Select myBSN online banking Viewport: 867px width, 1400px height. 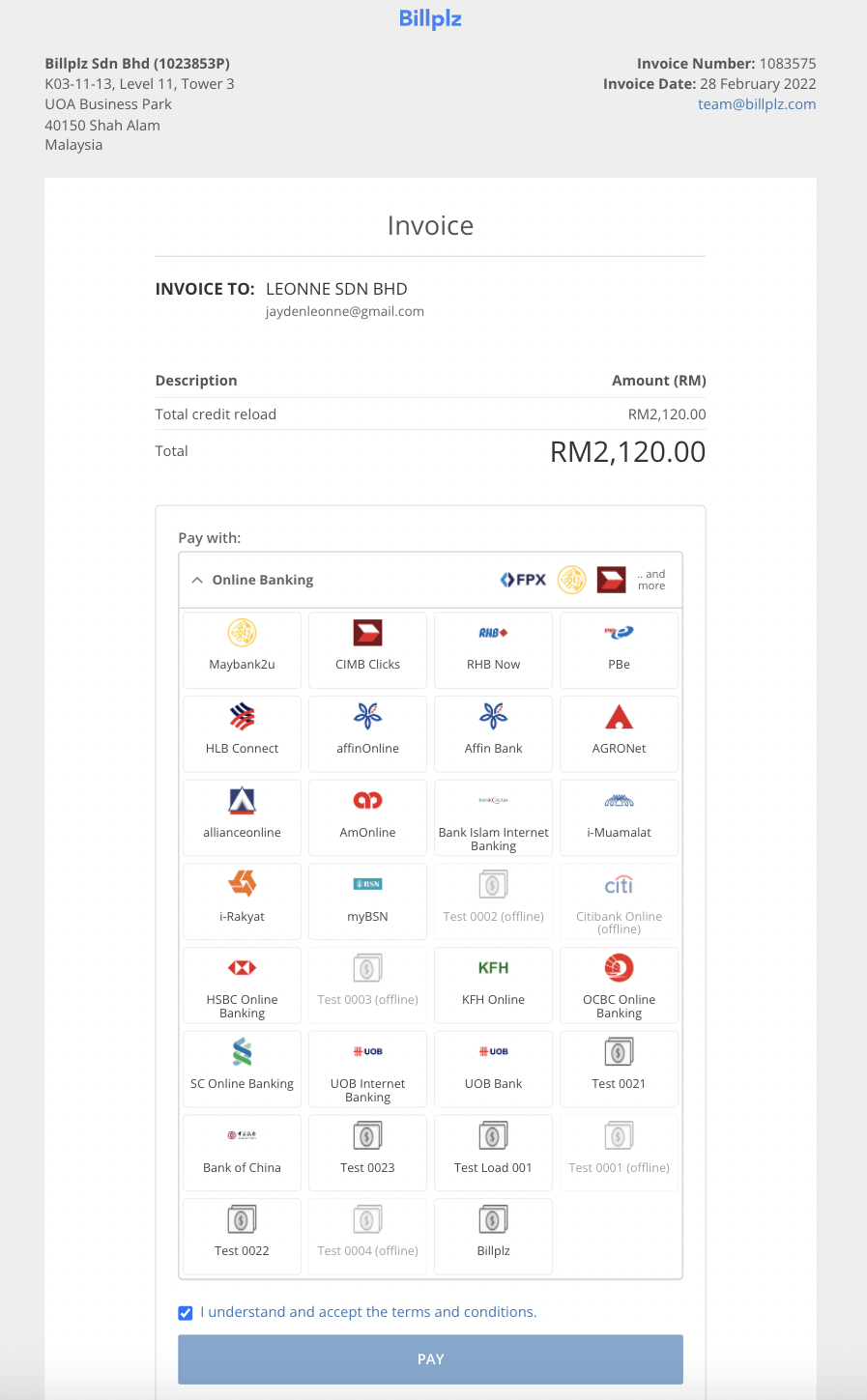coord(367,900)
